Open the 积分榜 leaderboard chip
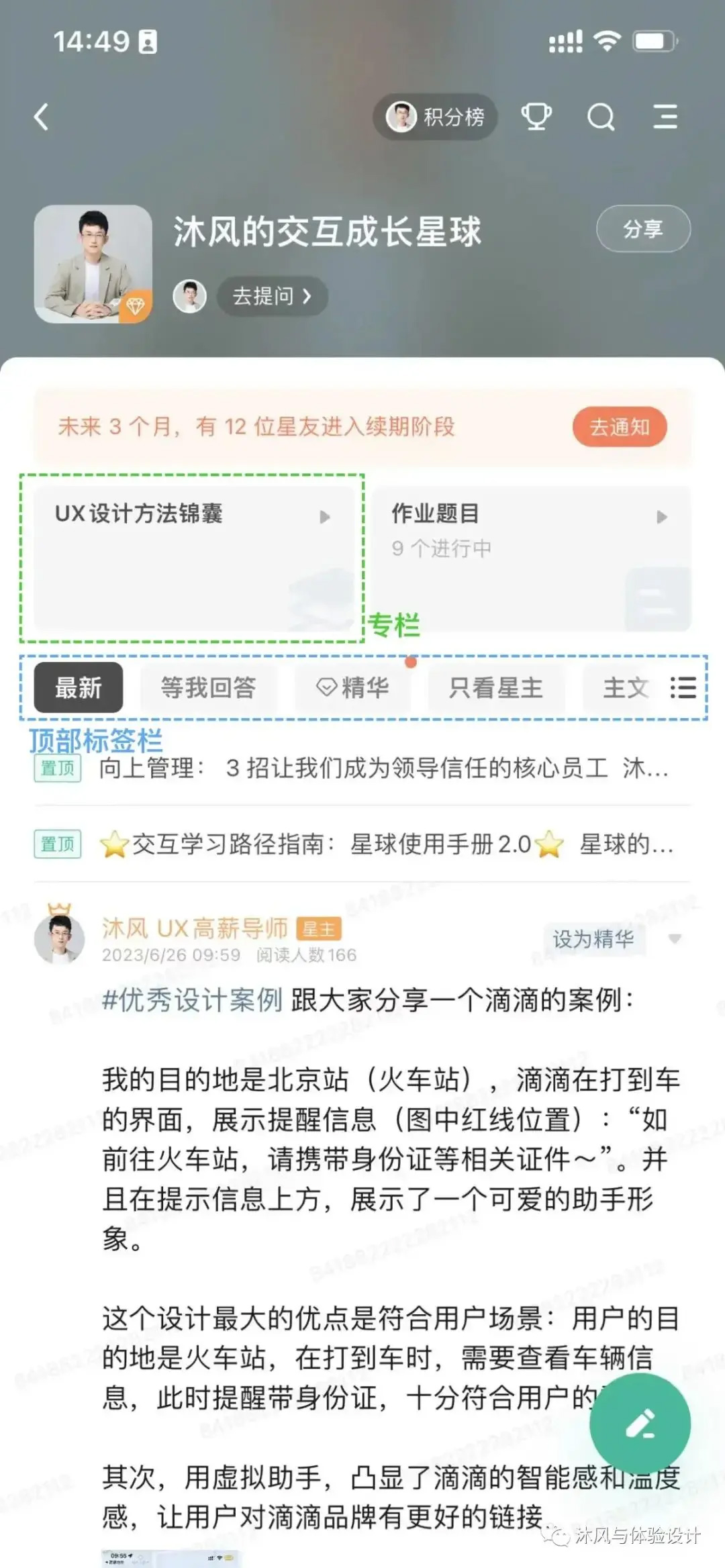Screen dimensions: 725x1568 [435, 117]
